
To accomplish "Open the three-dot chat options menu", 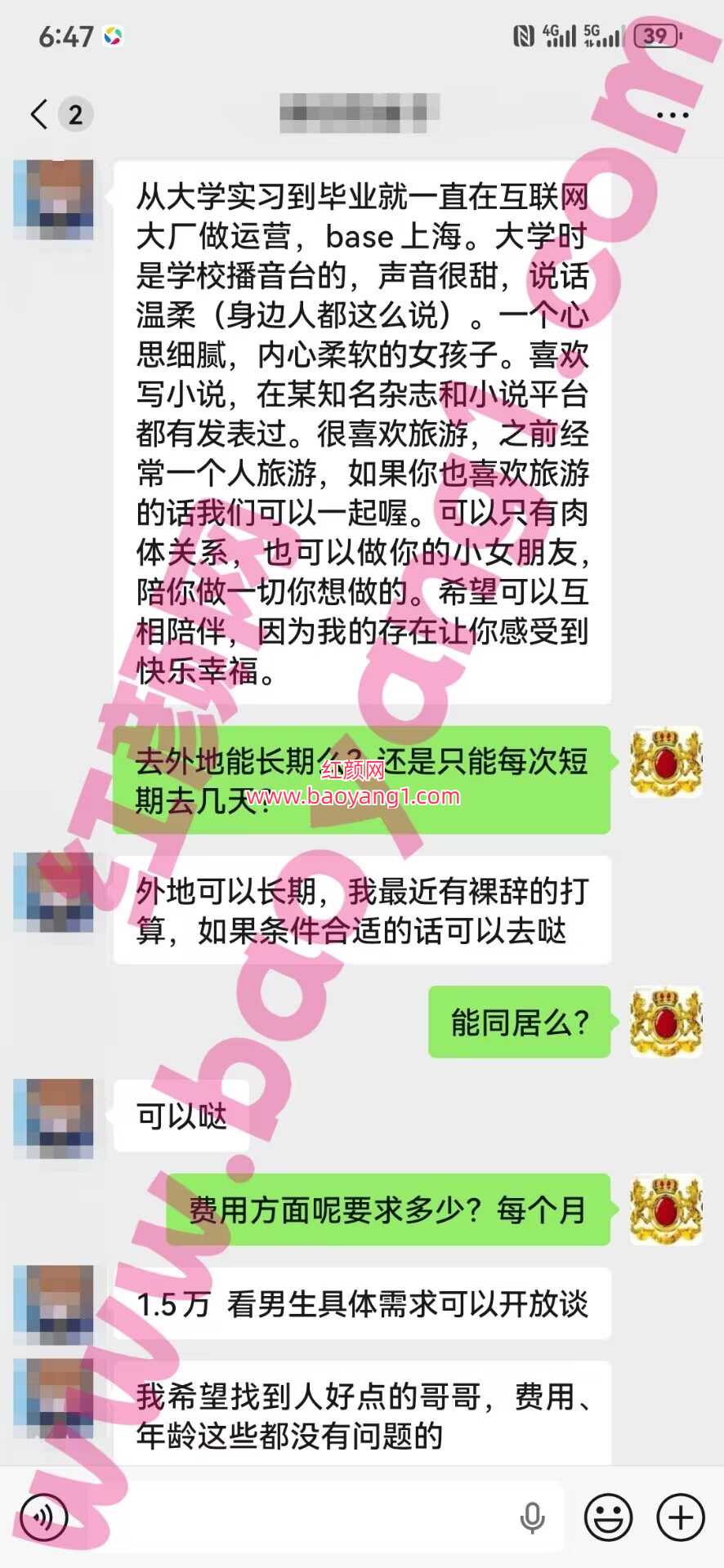I will pos(673,115).
